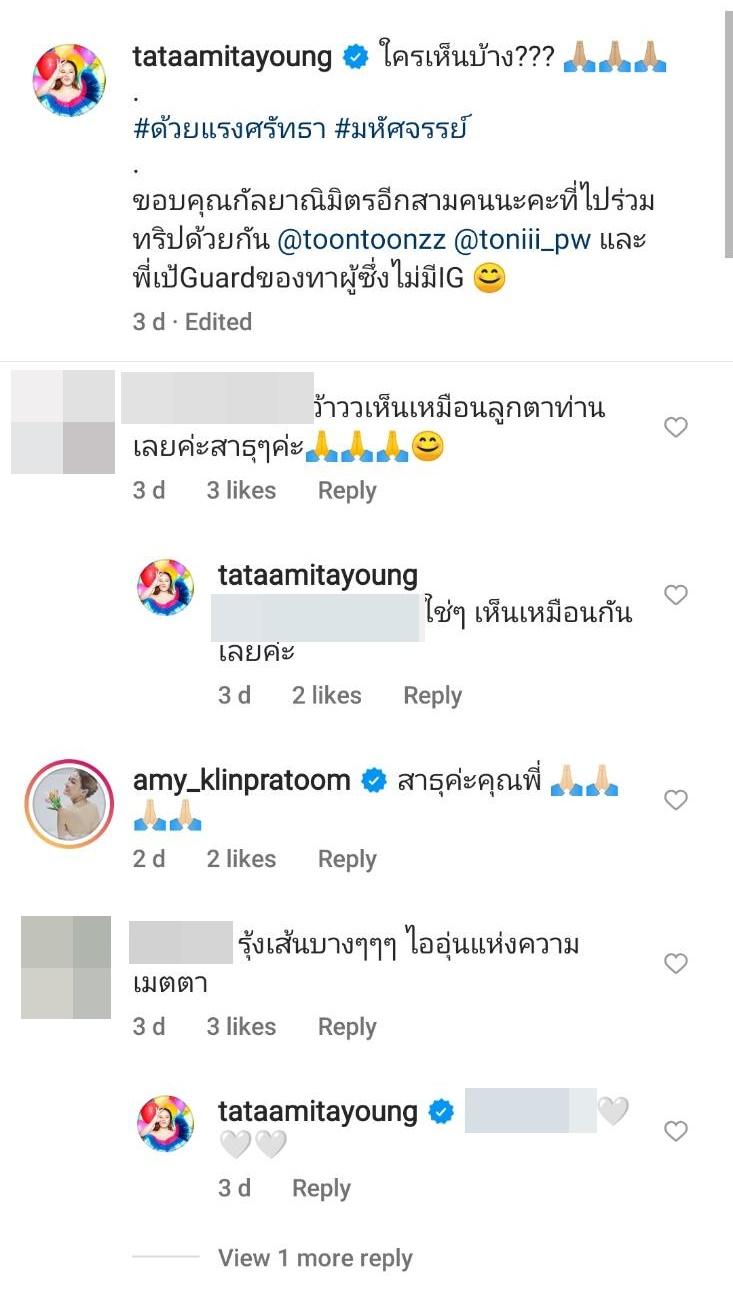733x1291 pixels.
Task: Open the amy_klinpratoom profile
Action: pos(241,781)
